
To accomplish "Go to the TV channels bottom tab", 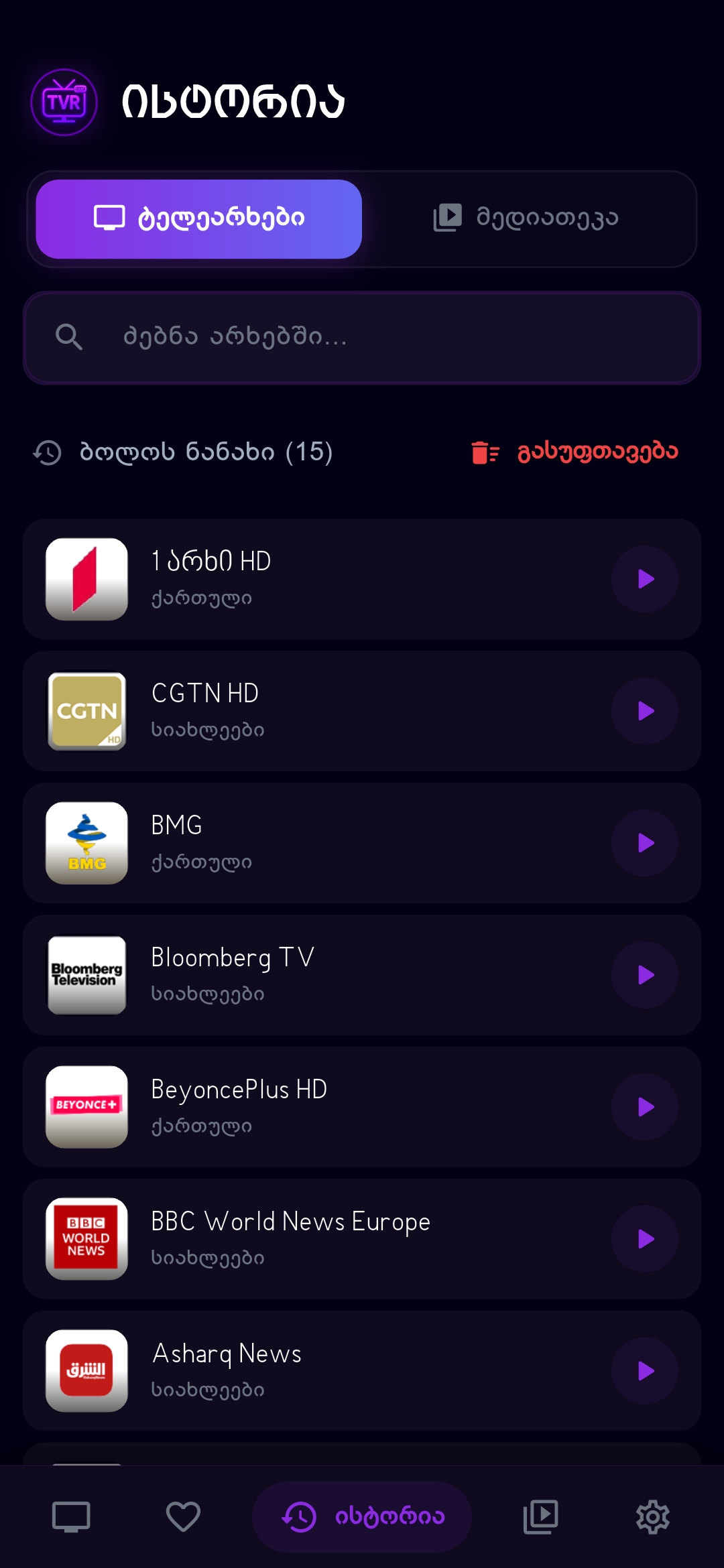I will coord(71,1517).
